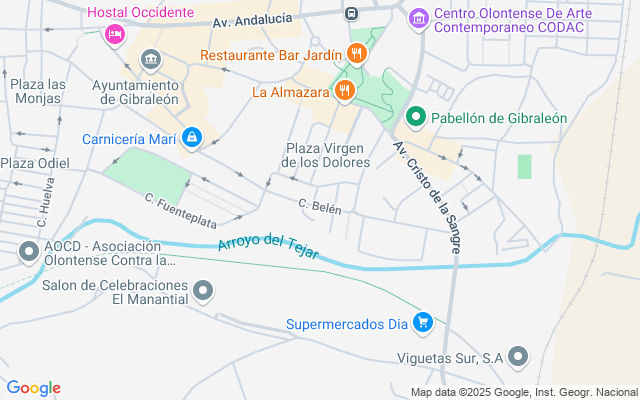640x400 pixels.
Task: Open the Supermercados Dia shopping pin
Action: (423, 323)
